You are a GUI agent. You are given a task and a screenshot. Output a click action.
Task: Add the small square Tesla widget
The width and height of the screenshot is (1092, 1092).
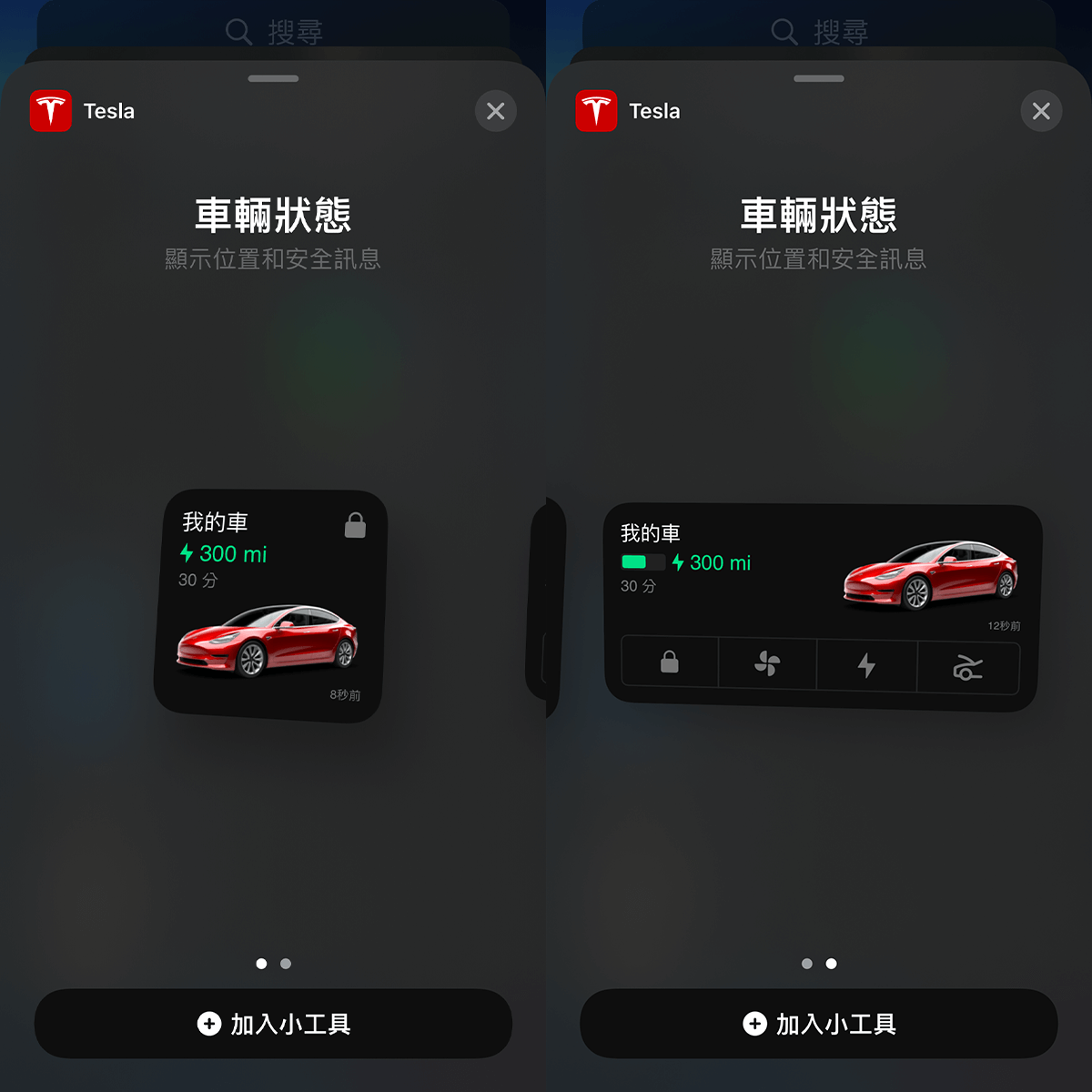273,1024
